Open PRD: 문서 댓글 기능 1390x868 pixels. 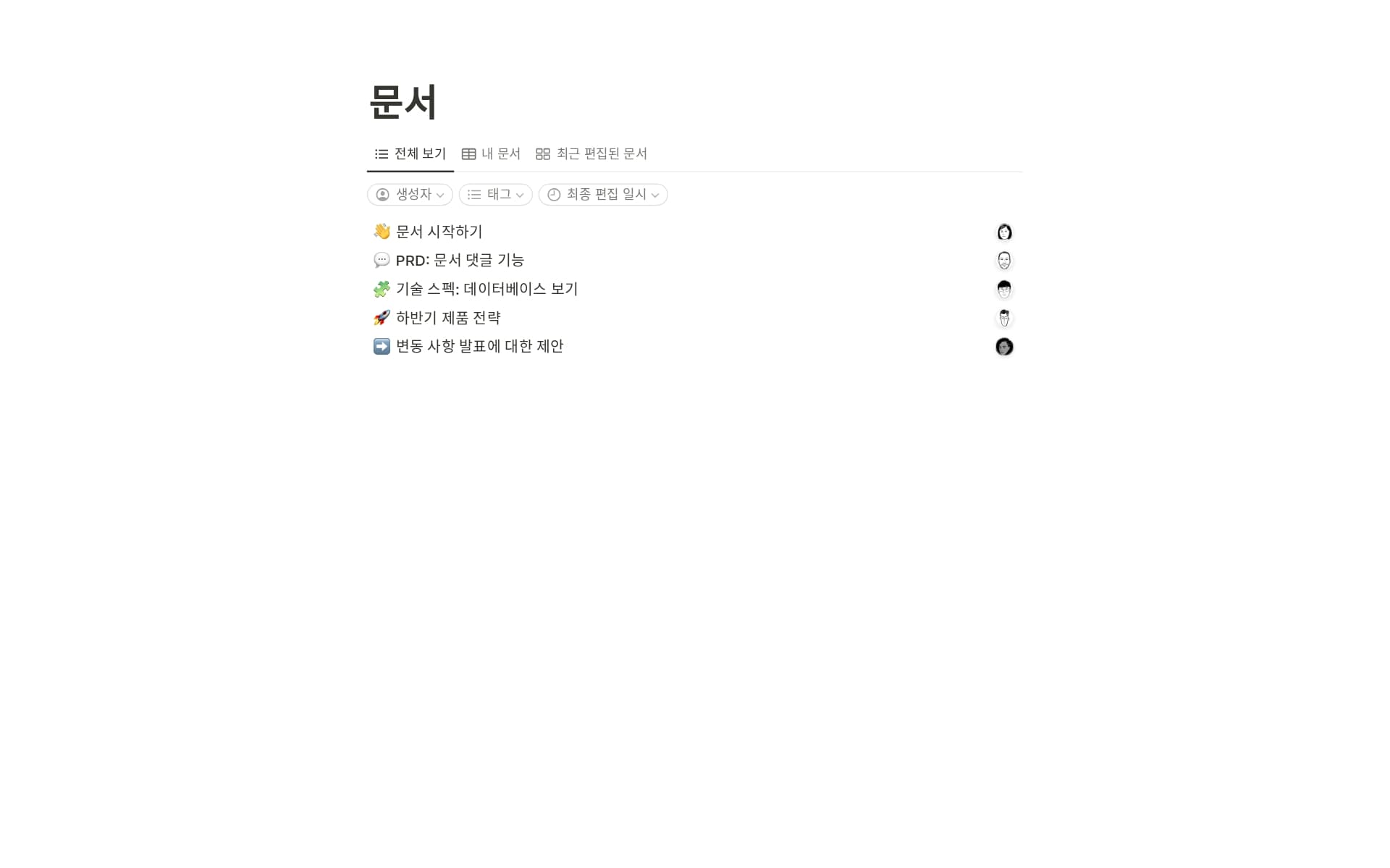[459, 261]
